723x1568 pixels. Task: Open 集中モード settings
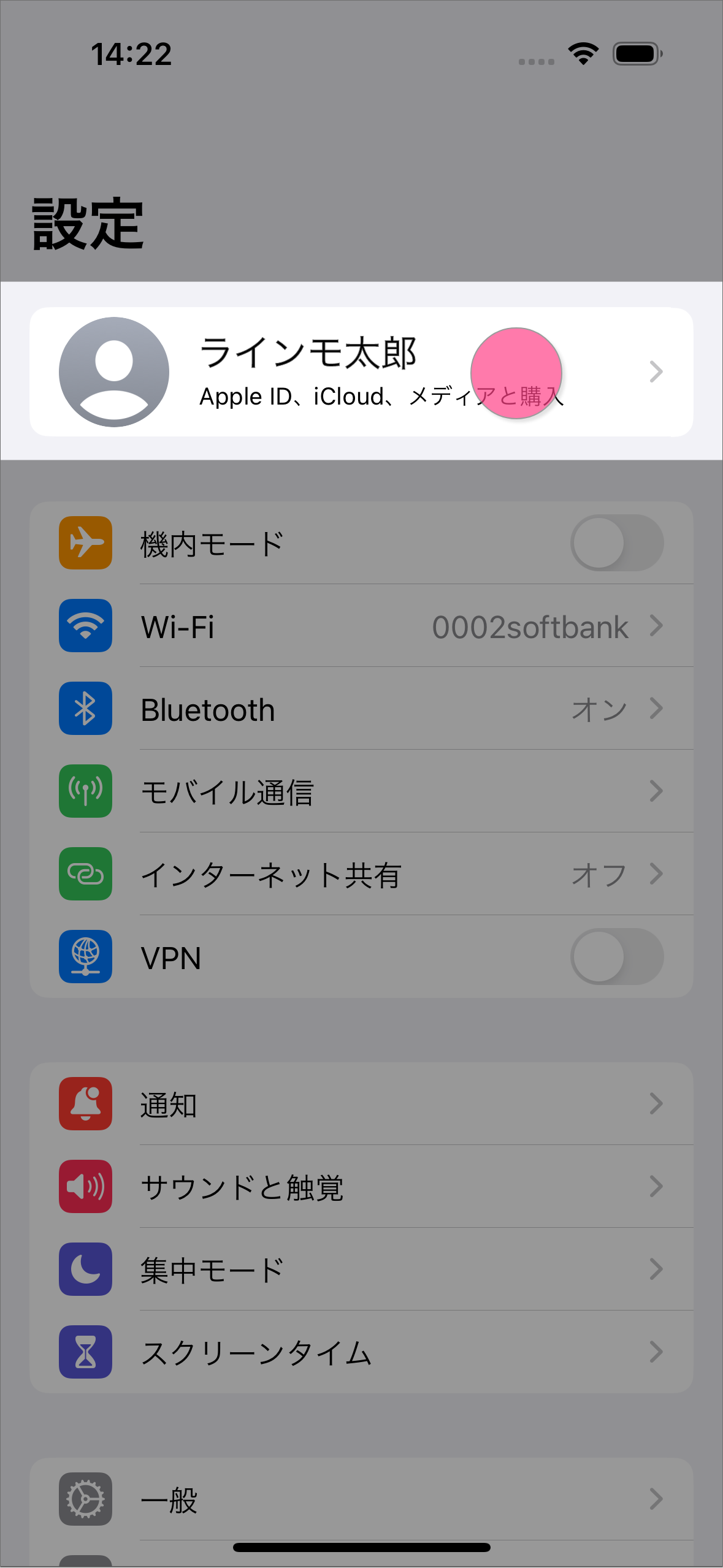pos(361,1269)
